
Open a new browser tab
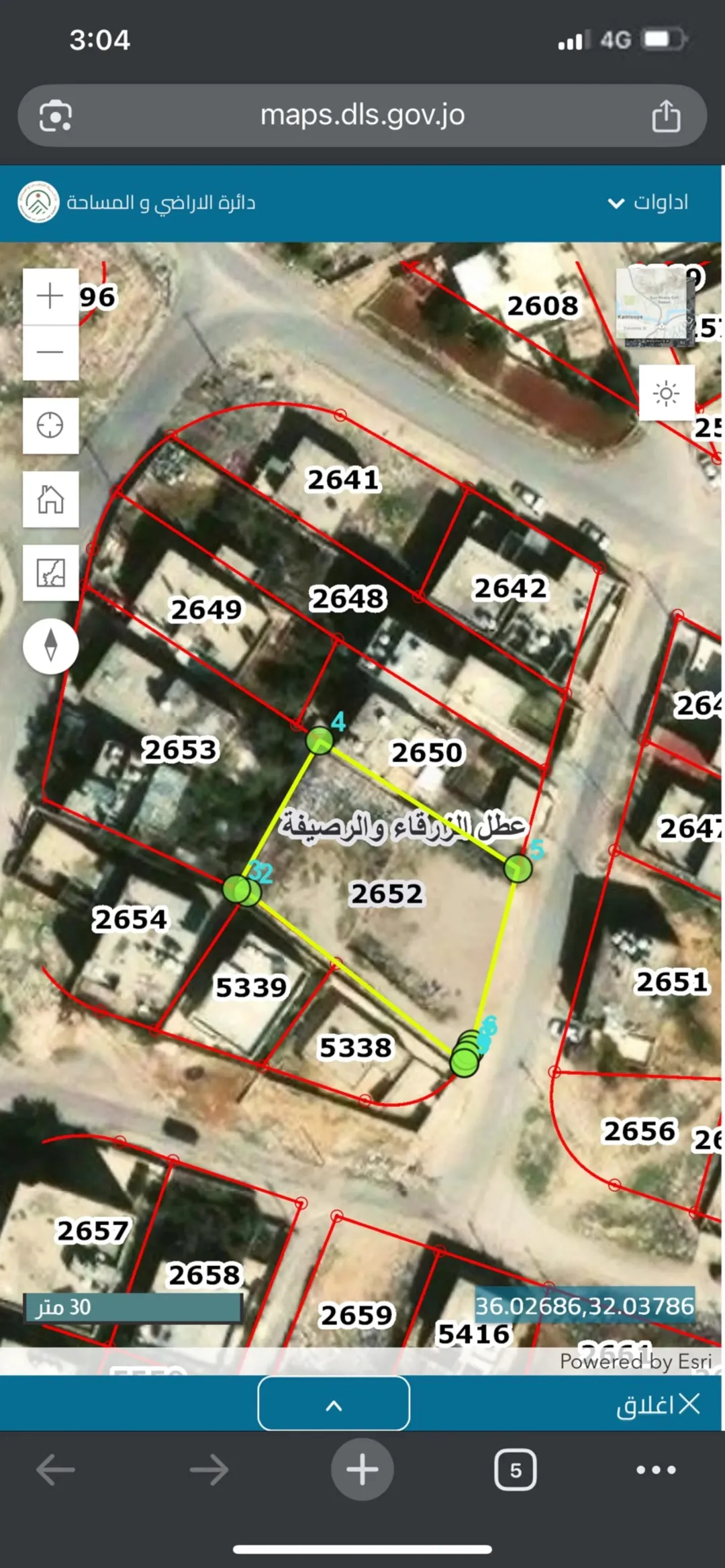[362, 1469]
